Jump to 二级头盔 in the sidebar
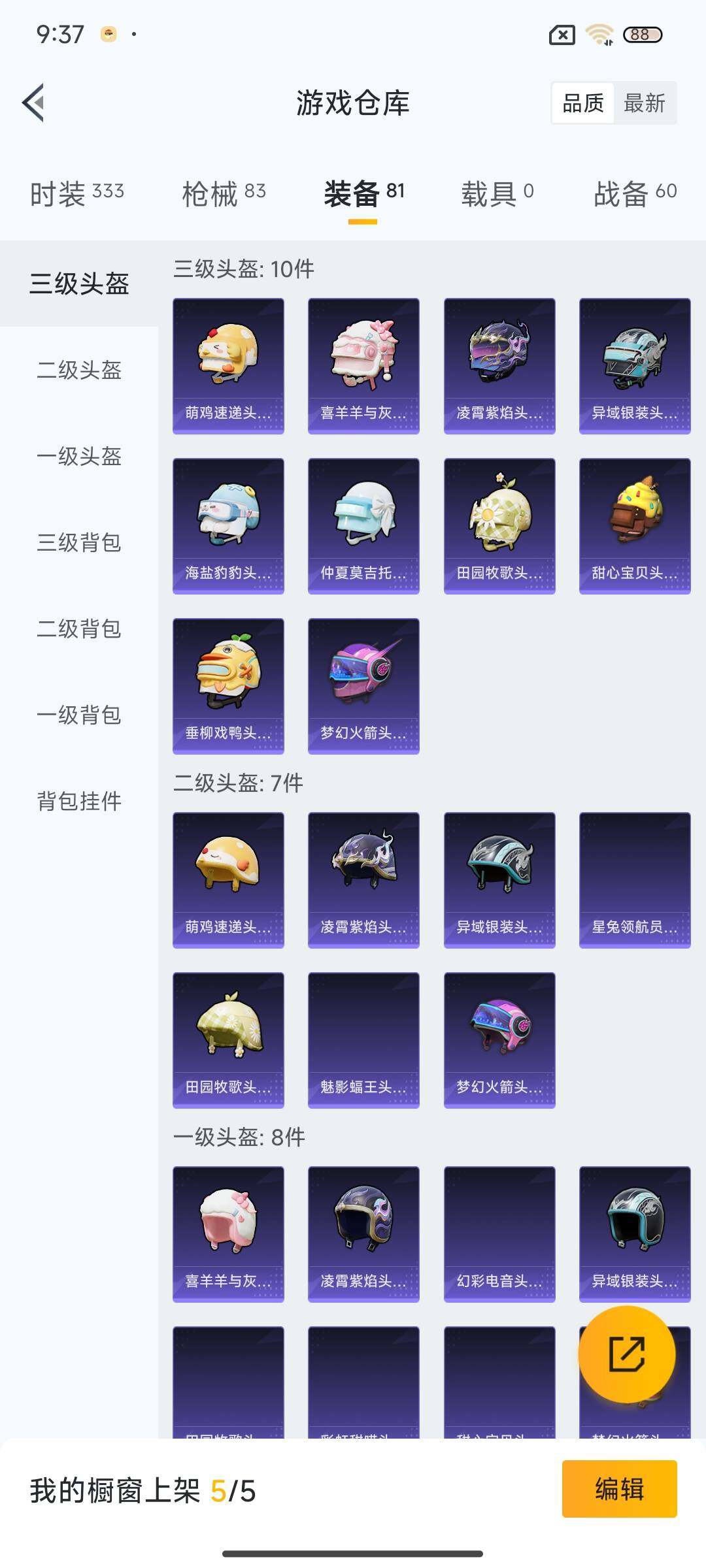The width and height of the screenshot is (706, 1568). pos(79,370)
